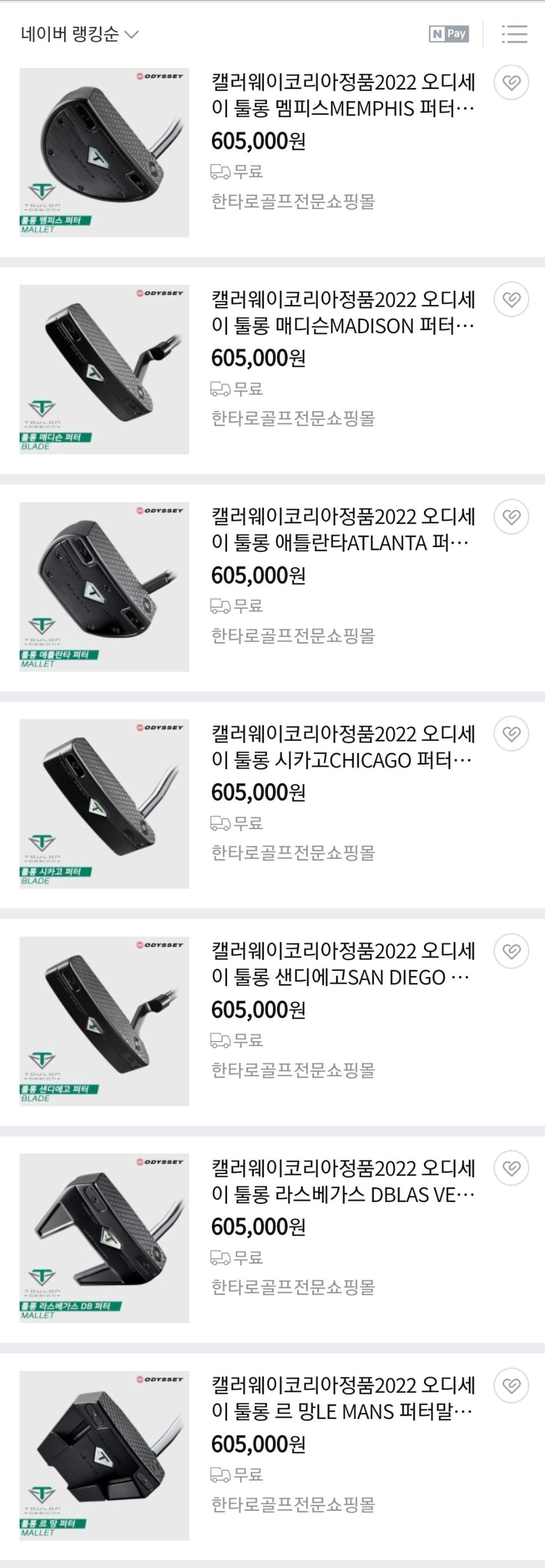Like the 애틀란타ATLANTA putter item

tap(511, 517)
